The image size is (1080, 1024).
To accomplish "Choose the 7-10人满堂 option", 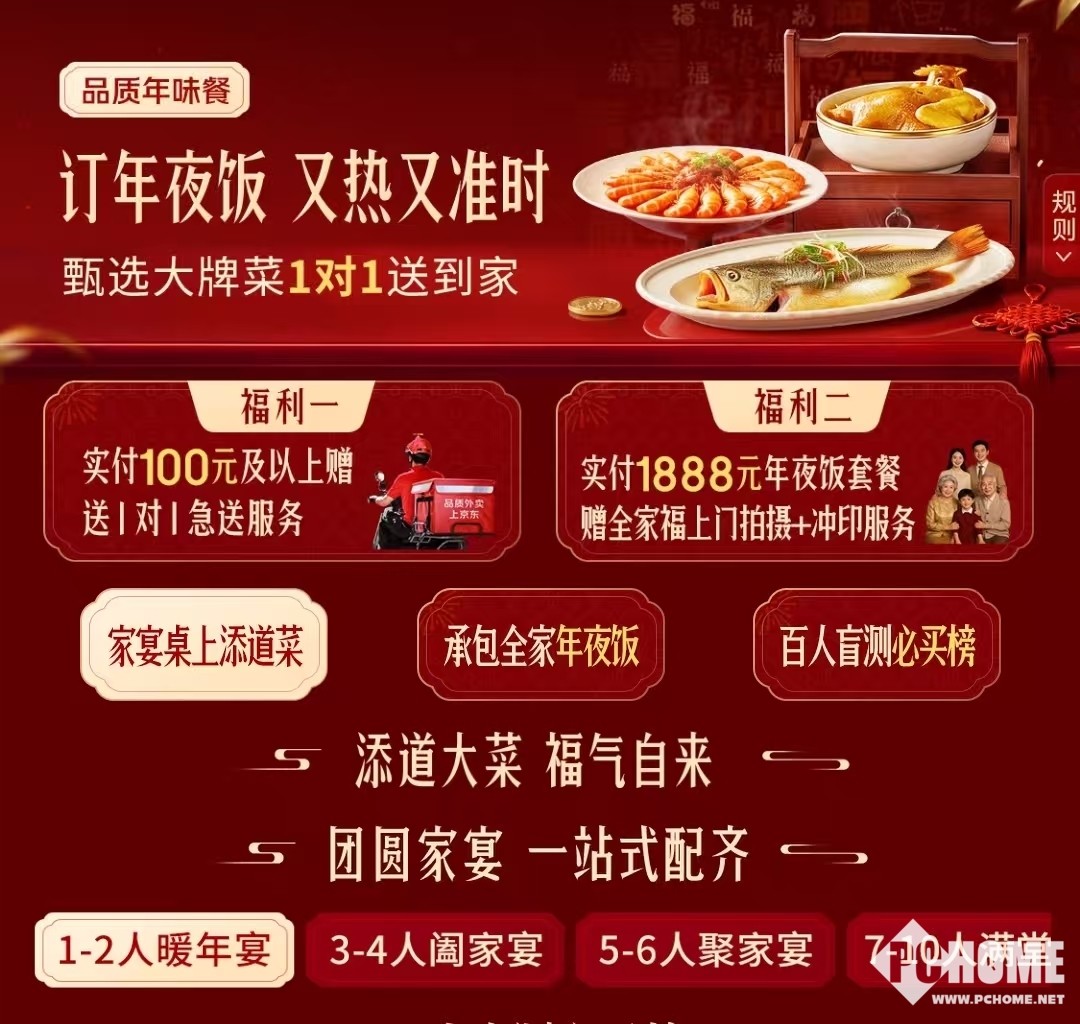I will [x=950, y=950].
